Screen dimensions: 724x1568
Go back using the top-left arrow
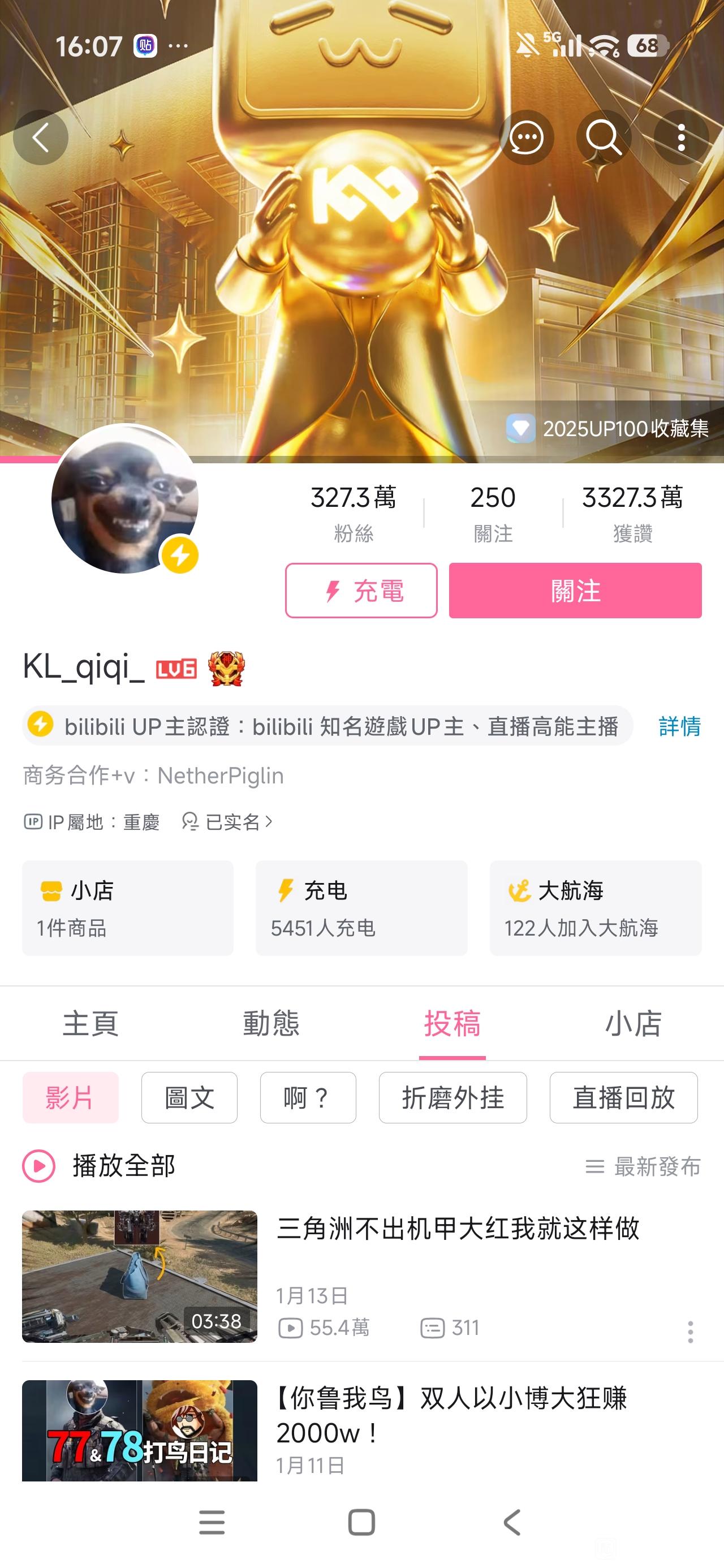pos(40,137)
